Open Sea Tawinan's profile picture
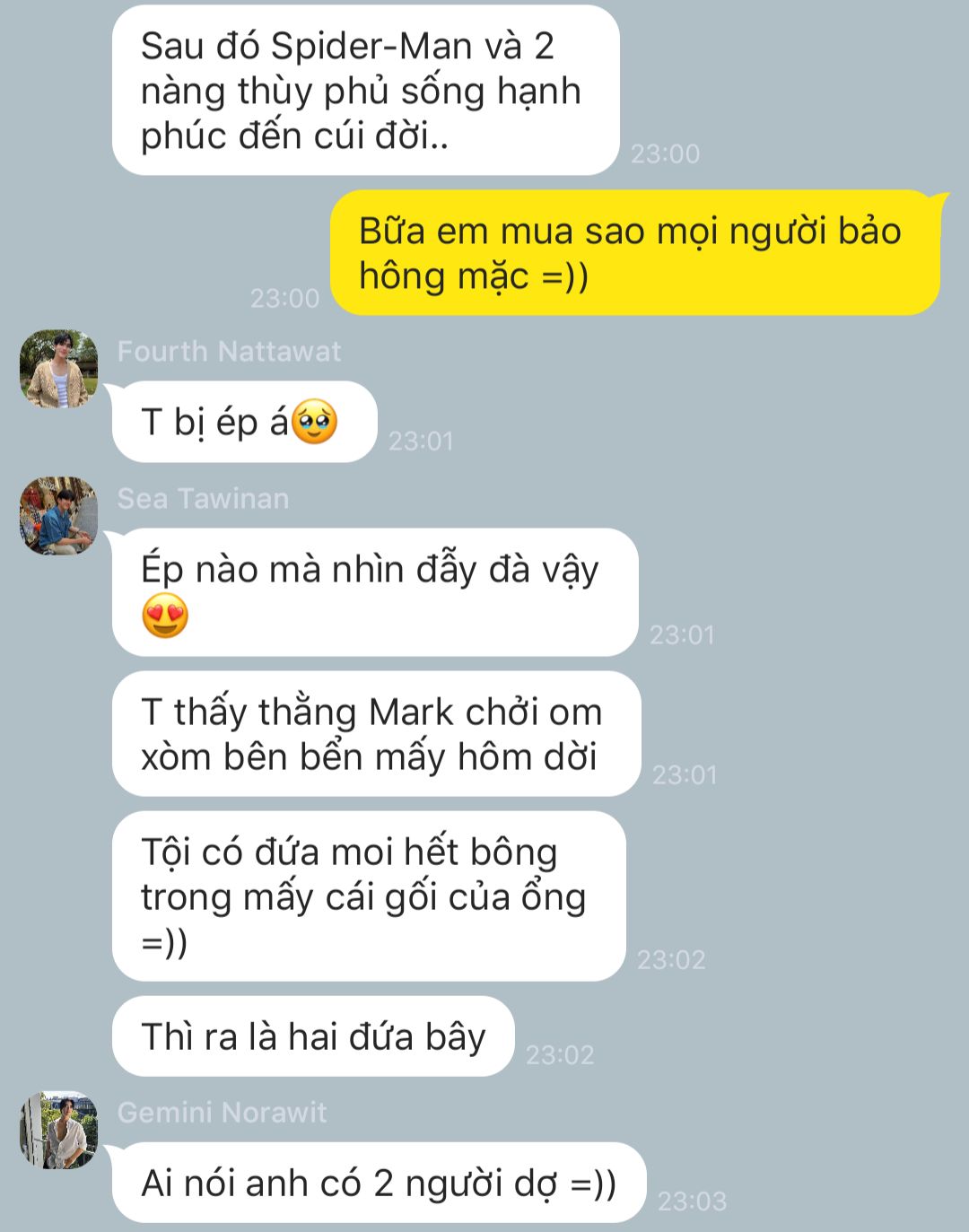This screenshot has width=969, height=1232. (58, 516)
